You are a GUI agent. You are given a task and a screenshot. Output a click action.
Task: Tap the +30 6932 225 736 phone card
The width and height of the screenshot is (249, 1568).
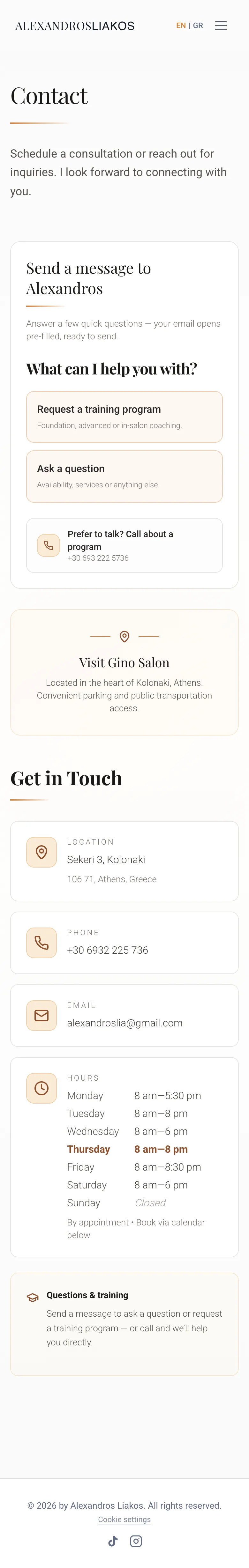click(124, 943)
